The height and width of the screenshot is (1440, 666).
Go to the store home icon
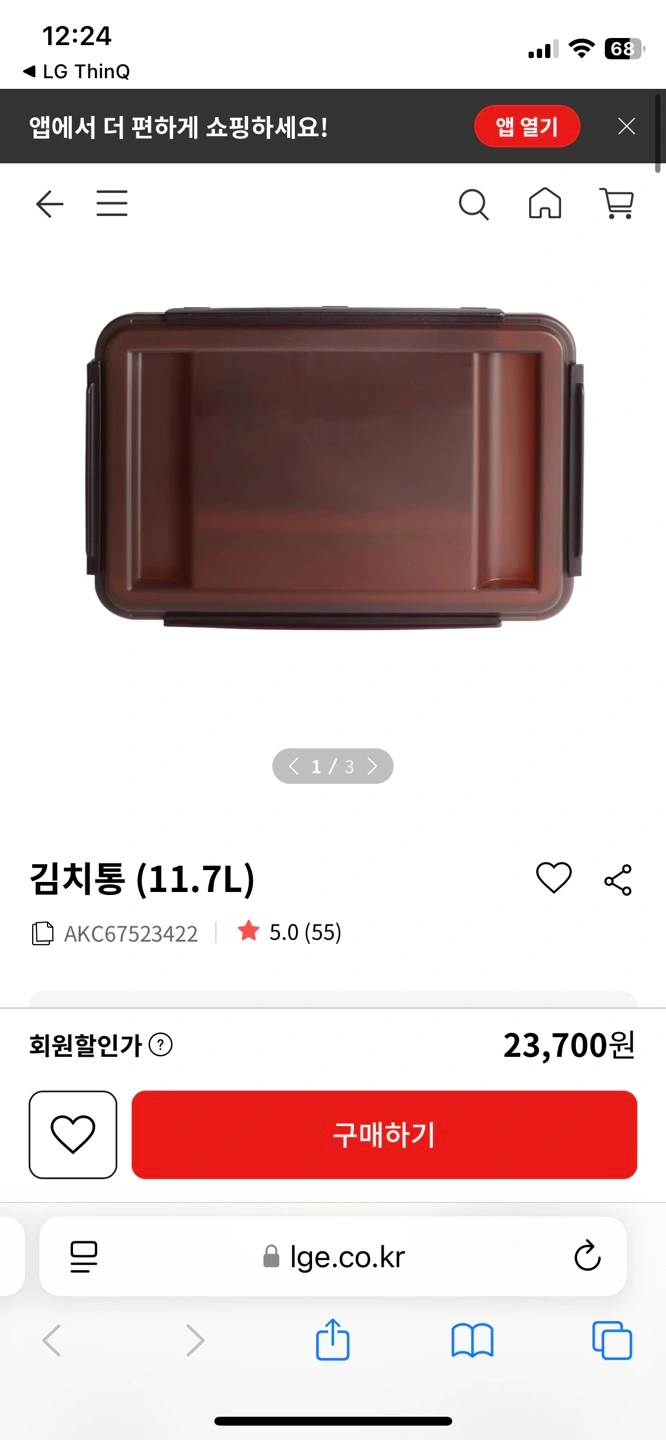(x=545, y=203)
